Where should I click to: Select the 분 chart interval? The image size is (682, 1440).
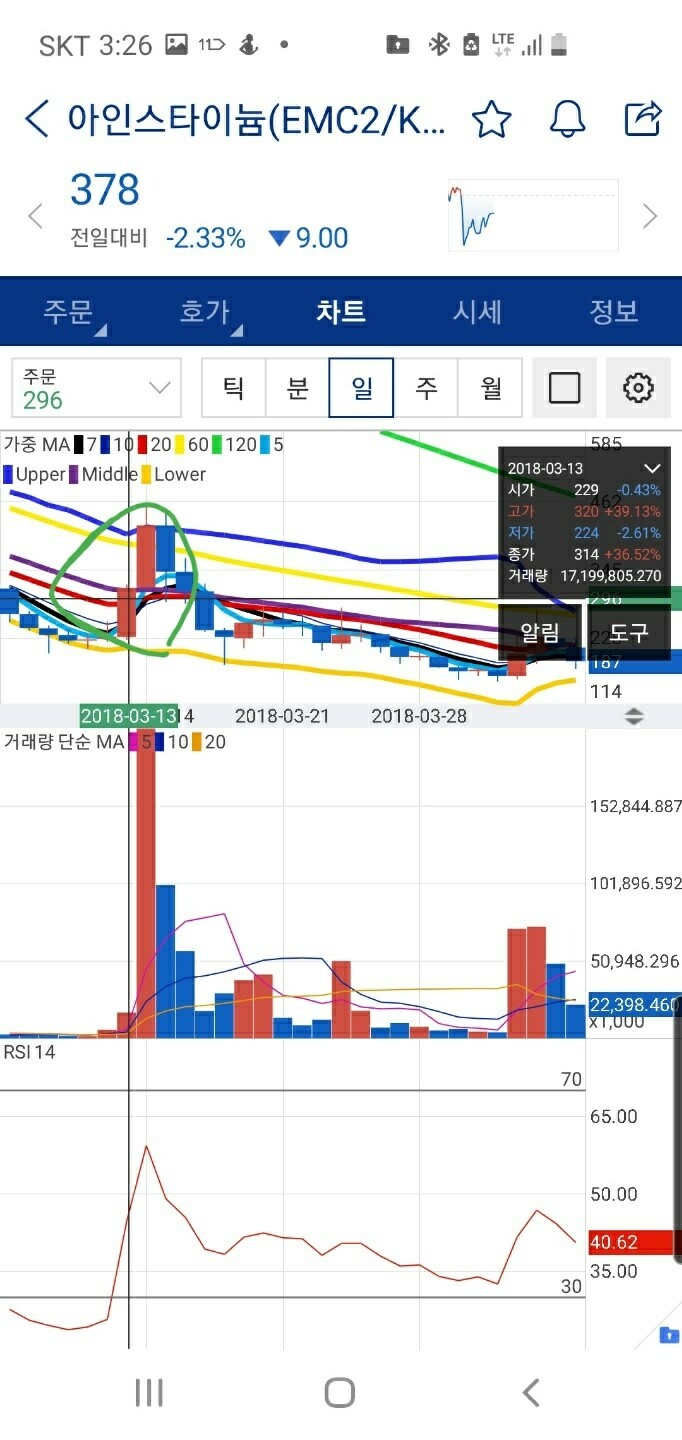(x=297, y=388)
